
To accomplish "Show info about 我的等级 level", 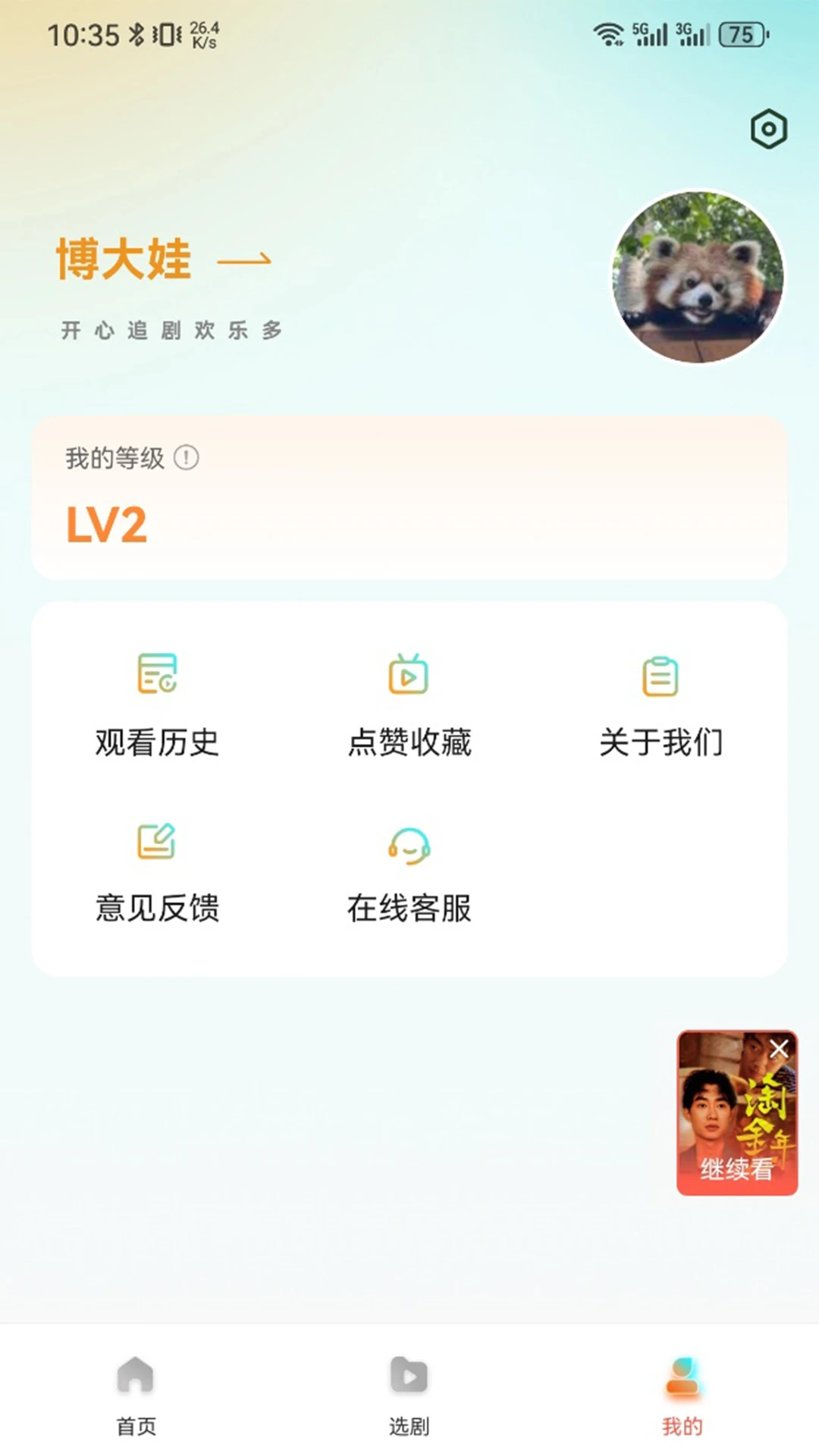I will [187, 458].
